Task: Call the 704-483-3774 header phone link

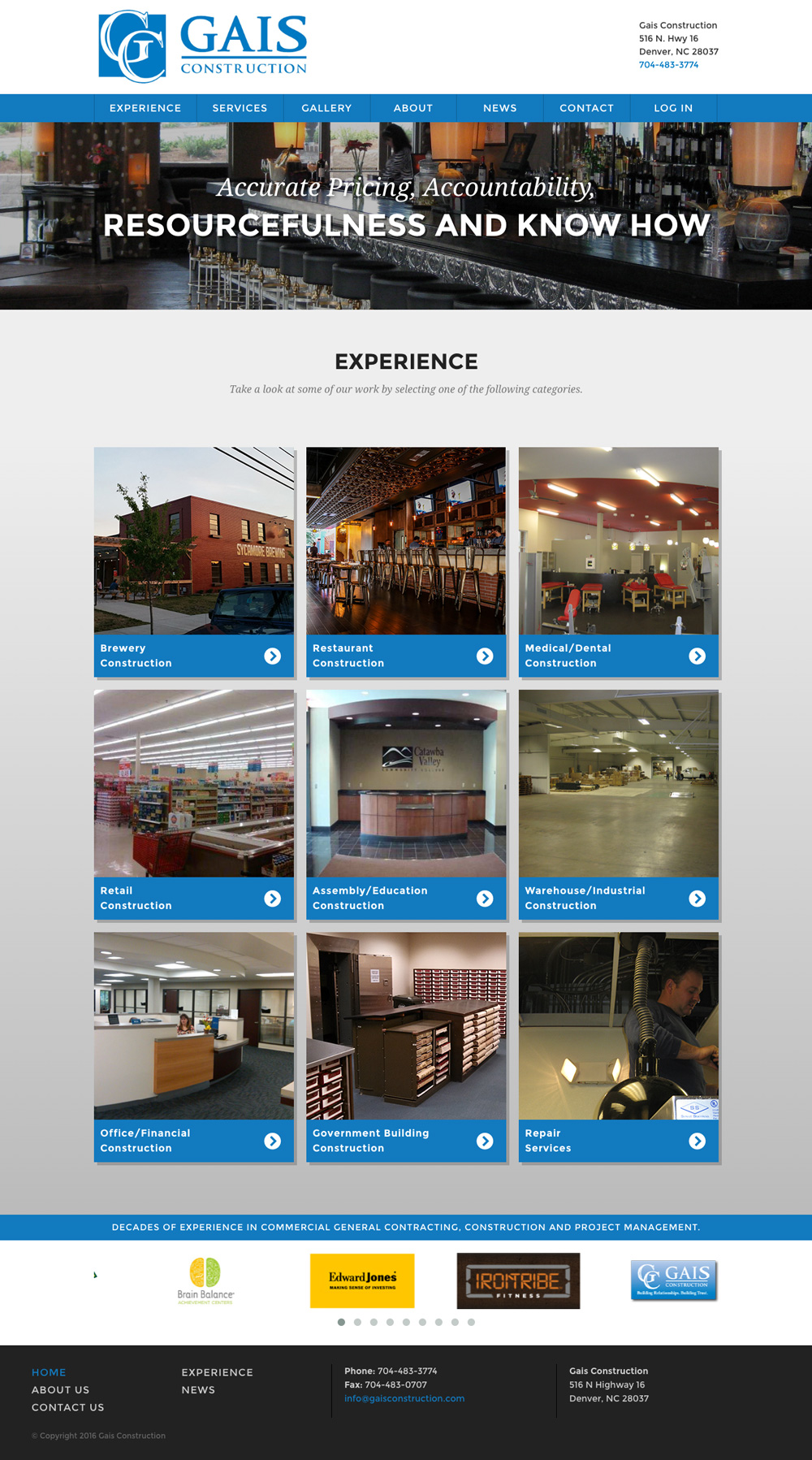Action: click(x=668, y=65)
